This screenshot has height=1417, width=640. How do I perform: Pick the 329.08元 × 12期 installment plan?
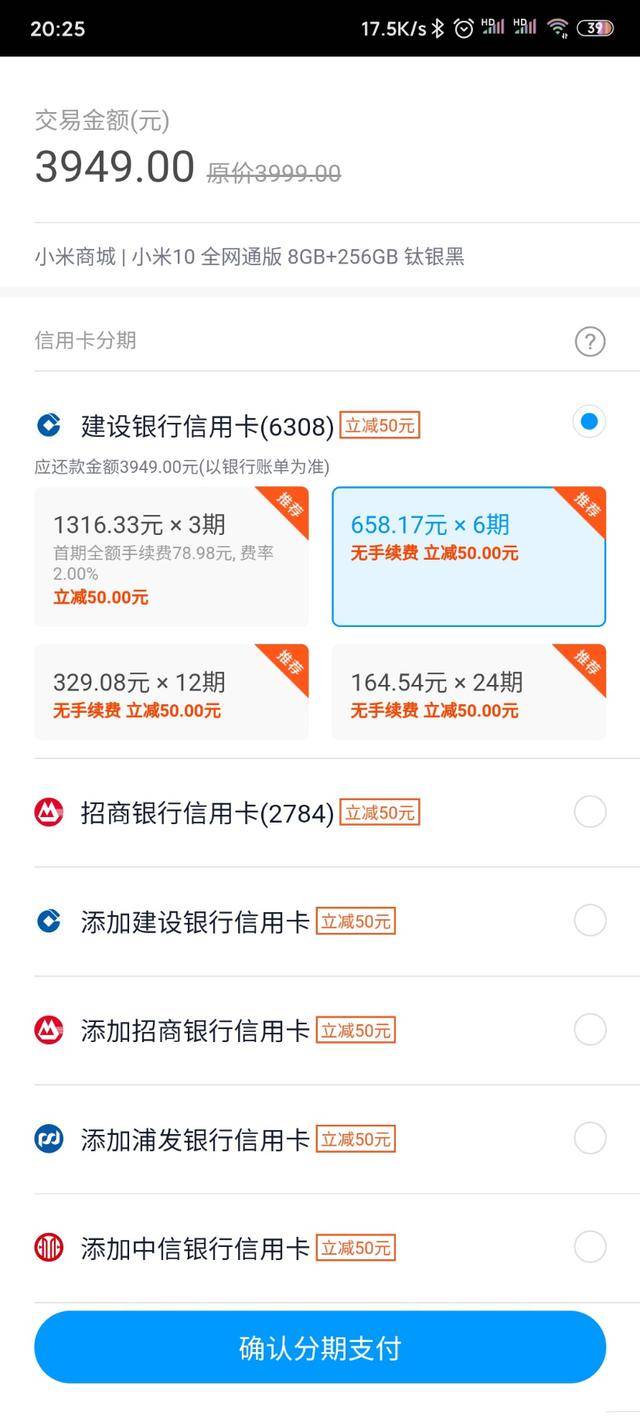tap(171, 692)
